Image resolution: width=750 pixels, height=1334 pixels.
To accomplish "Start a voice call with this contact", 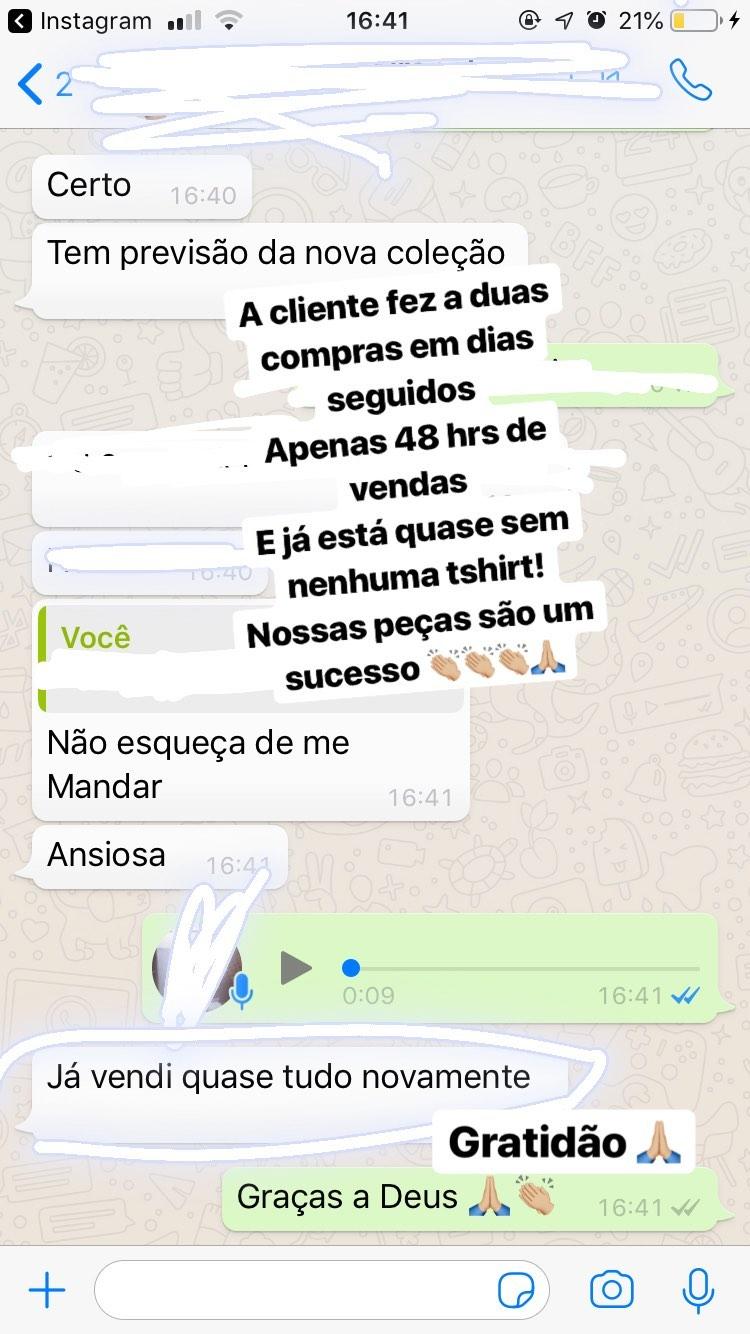I will click(x=690, y=81).
